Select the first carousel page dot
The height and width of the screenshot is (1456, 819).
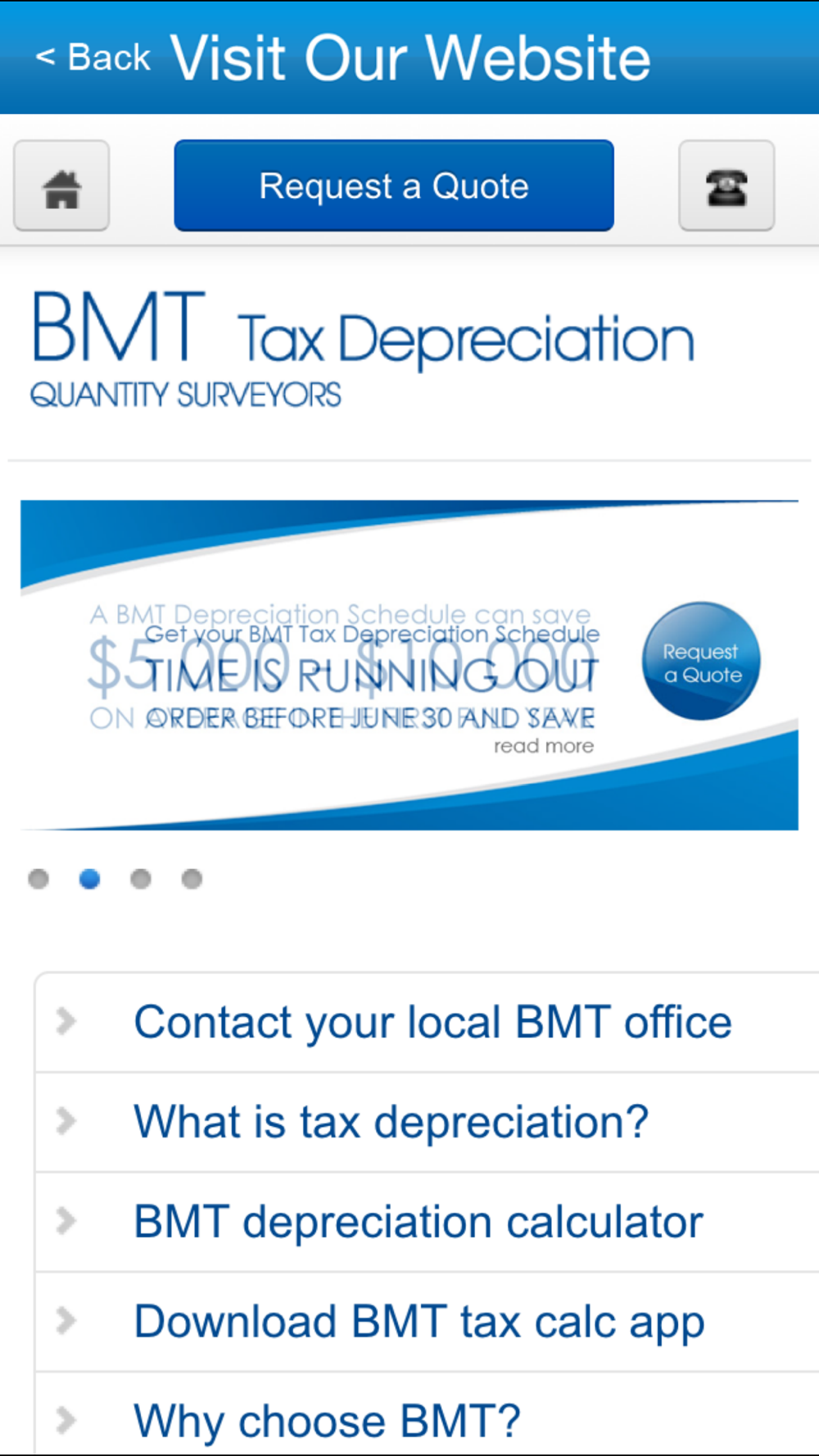click(38, 879)
